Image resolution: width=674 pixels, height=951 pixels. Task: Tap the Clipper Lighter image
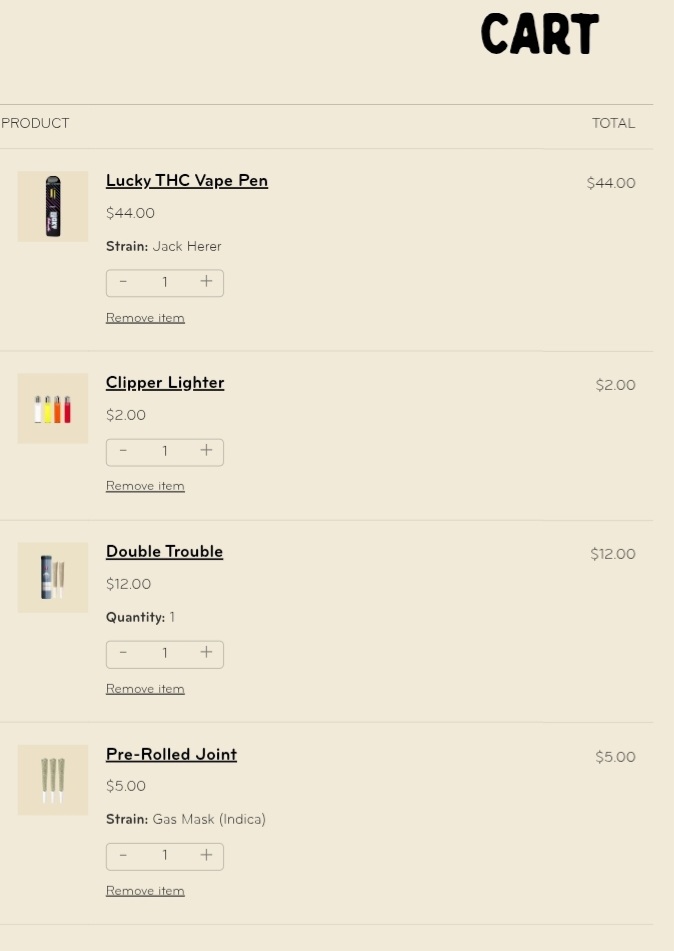coord(53,409)
